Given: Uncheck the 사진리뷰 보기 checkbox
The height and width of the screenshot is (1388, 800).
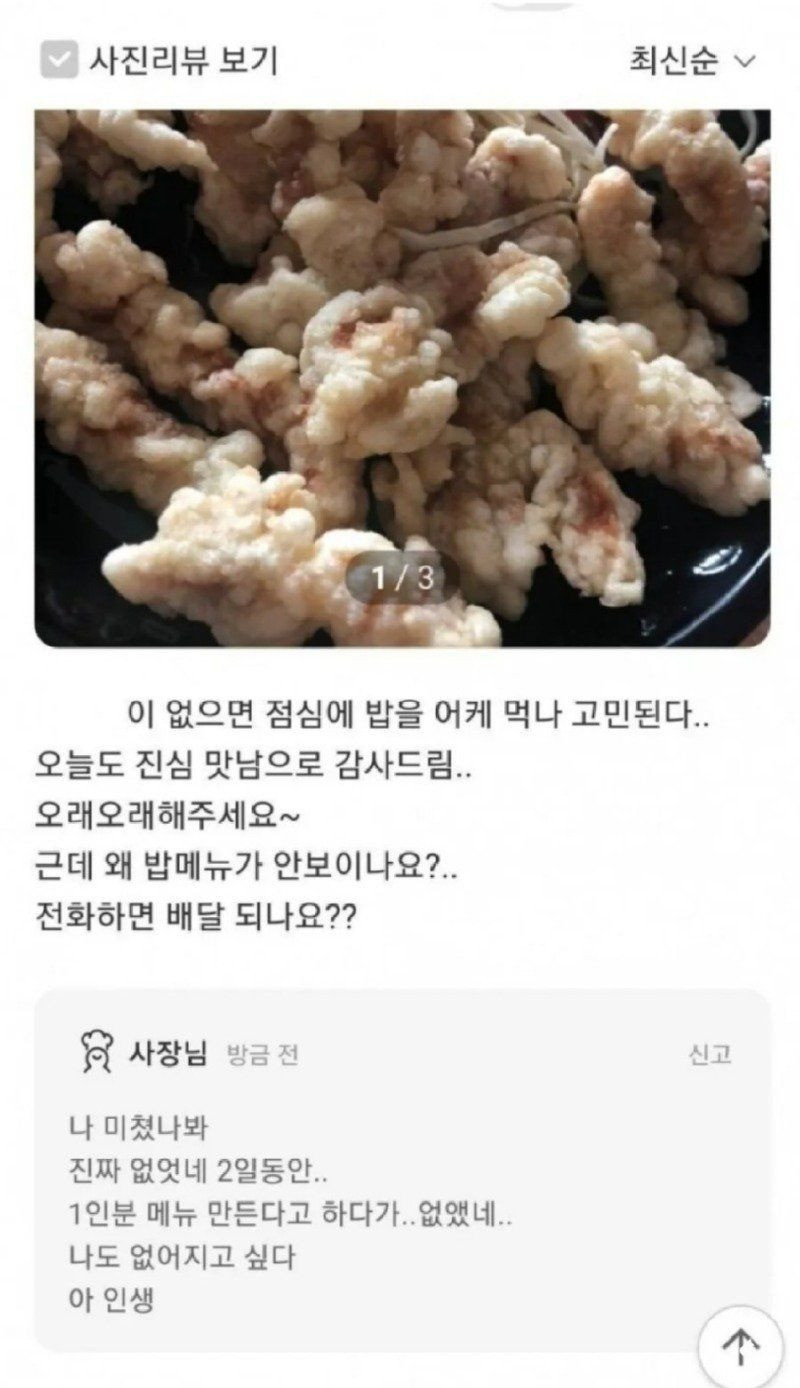Looking at the screenshot, I should pos(59,61).
